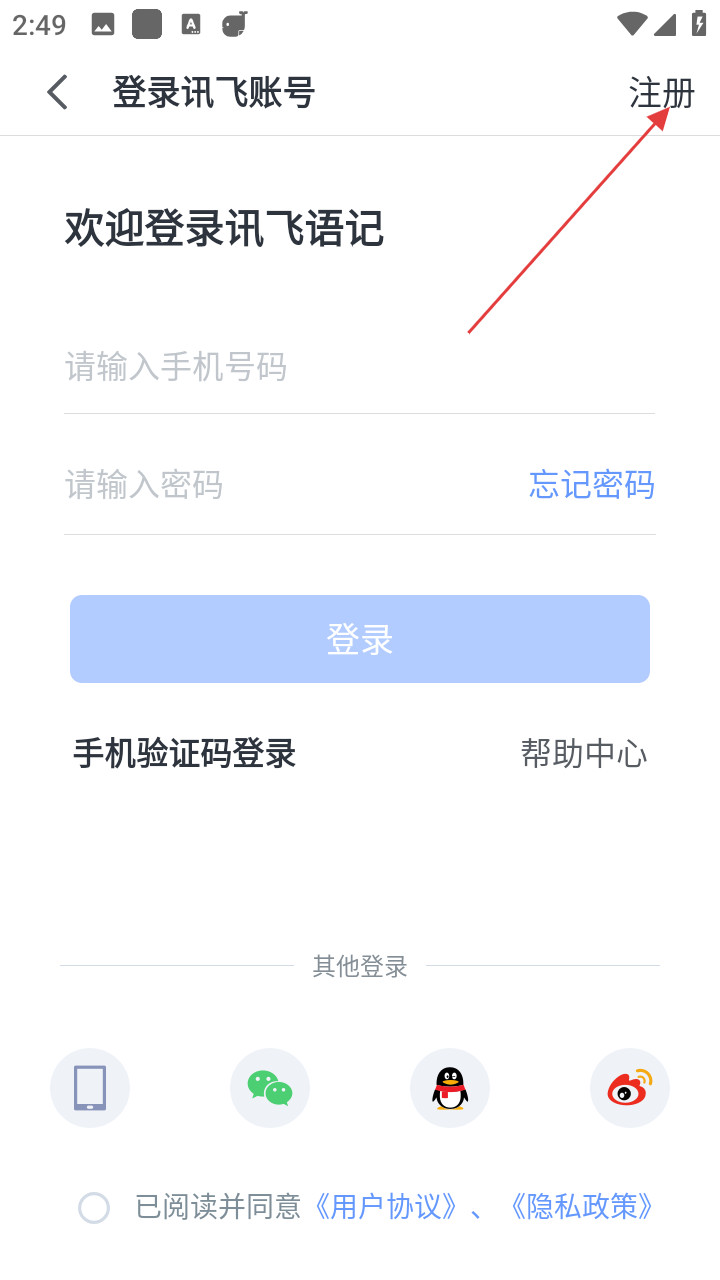Go back using the top-left arrow

58,93
